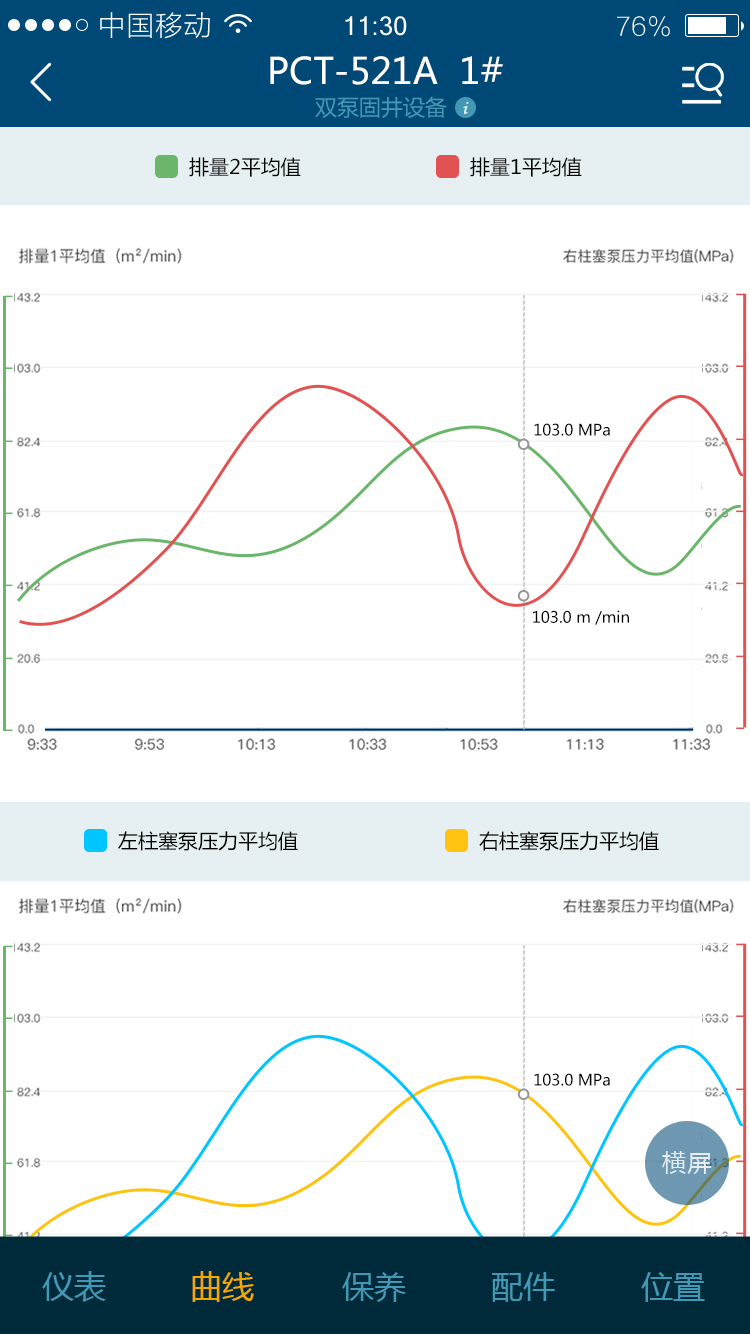
Task: Open the 保养 tab
Action: [374, 1287]
